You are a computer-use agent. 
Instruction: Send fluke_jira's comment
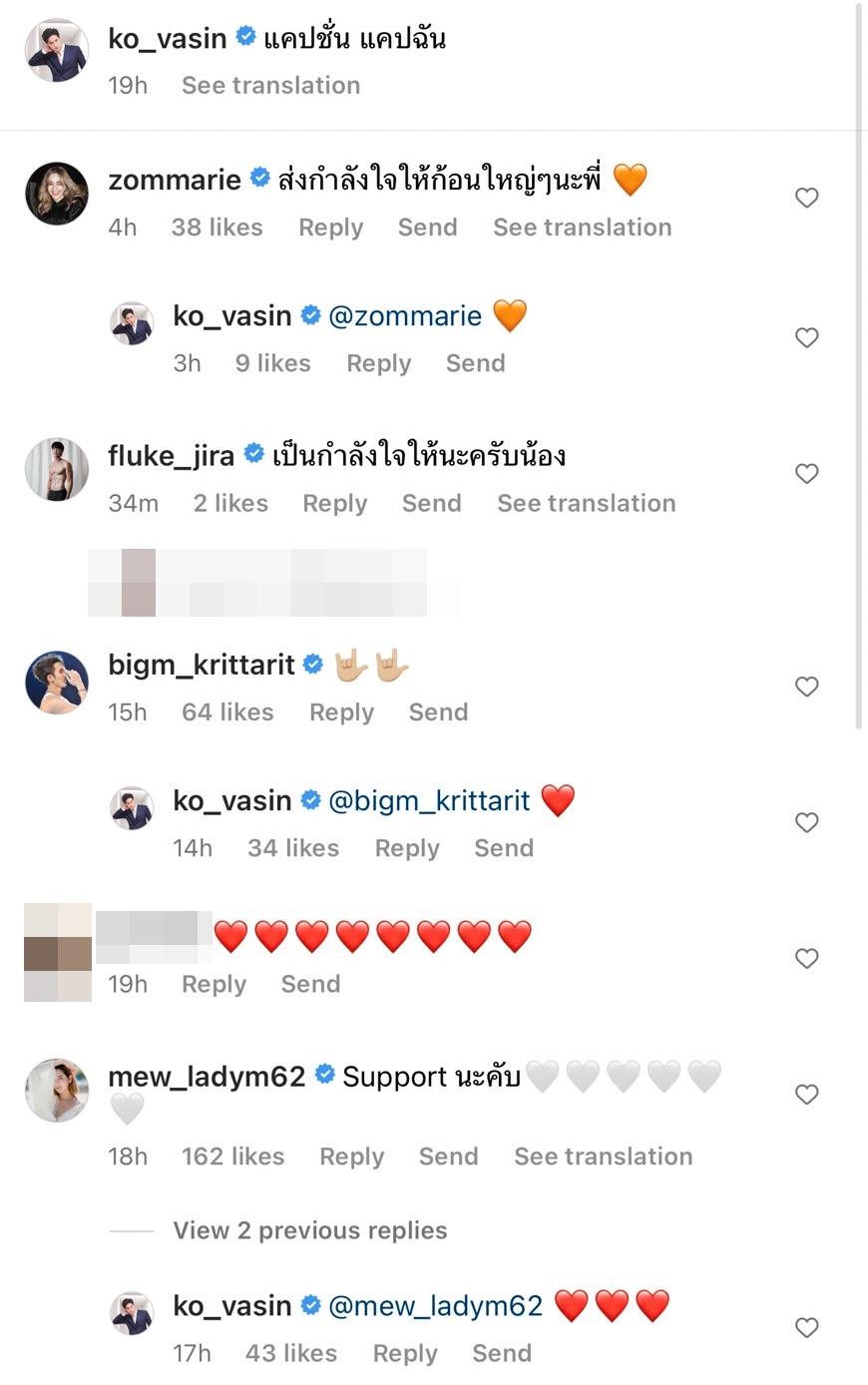pyautogui.click(x=431, y=503)
